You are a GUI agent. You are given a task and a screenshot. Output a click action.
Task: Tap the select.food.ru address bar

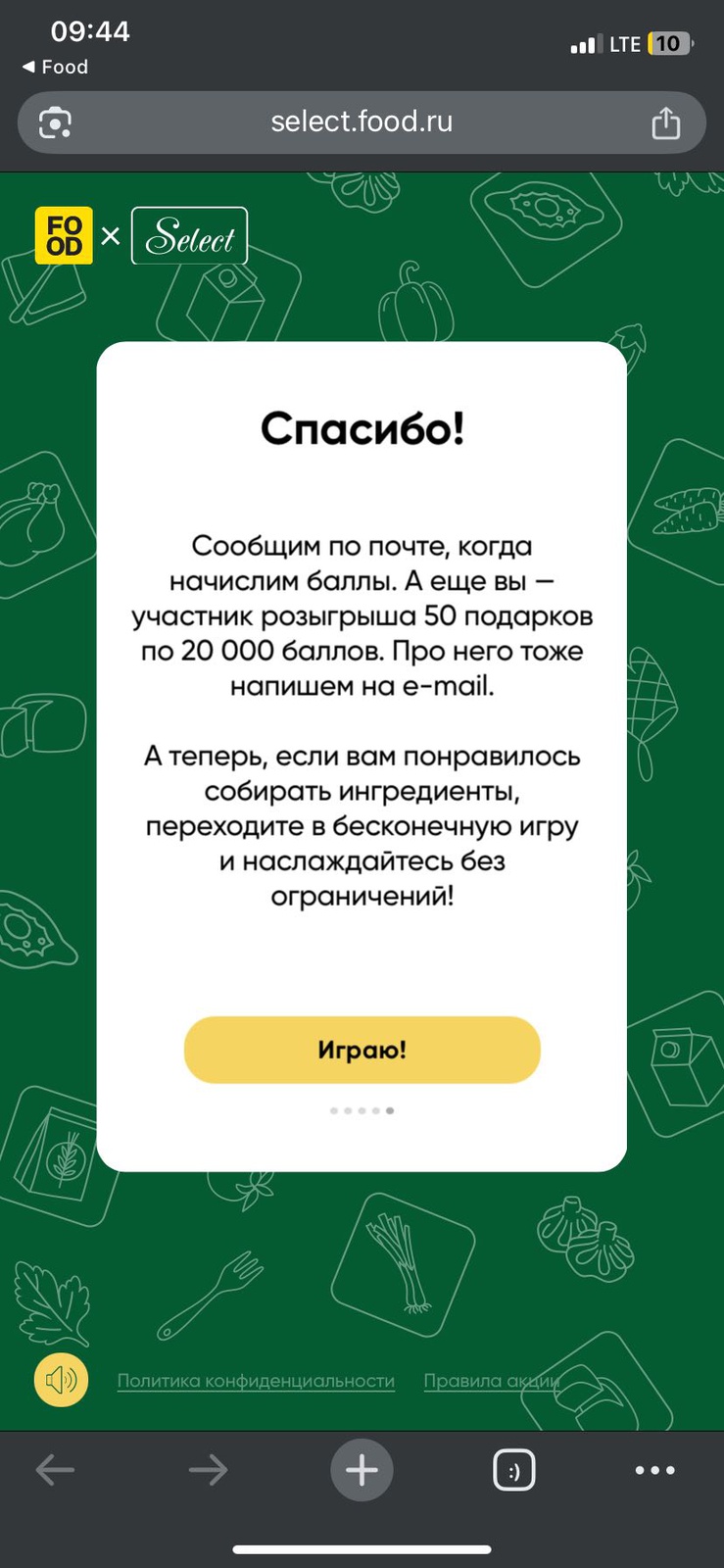362,122
